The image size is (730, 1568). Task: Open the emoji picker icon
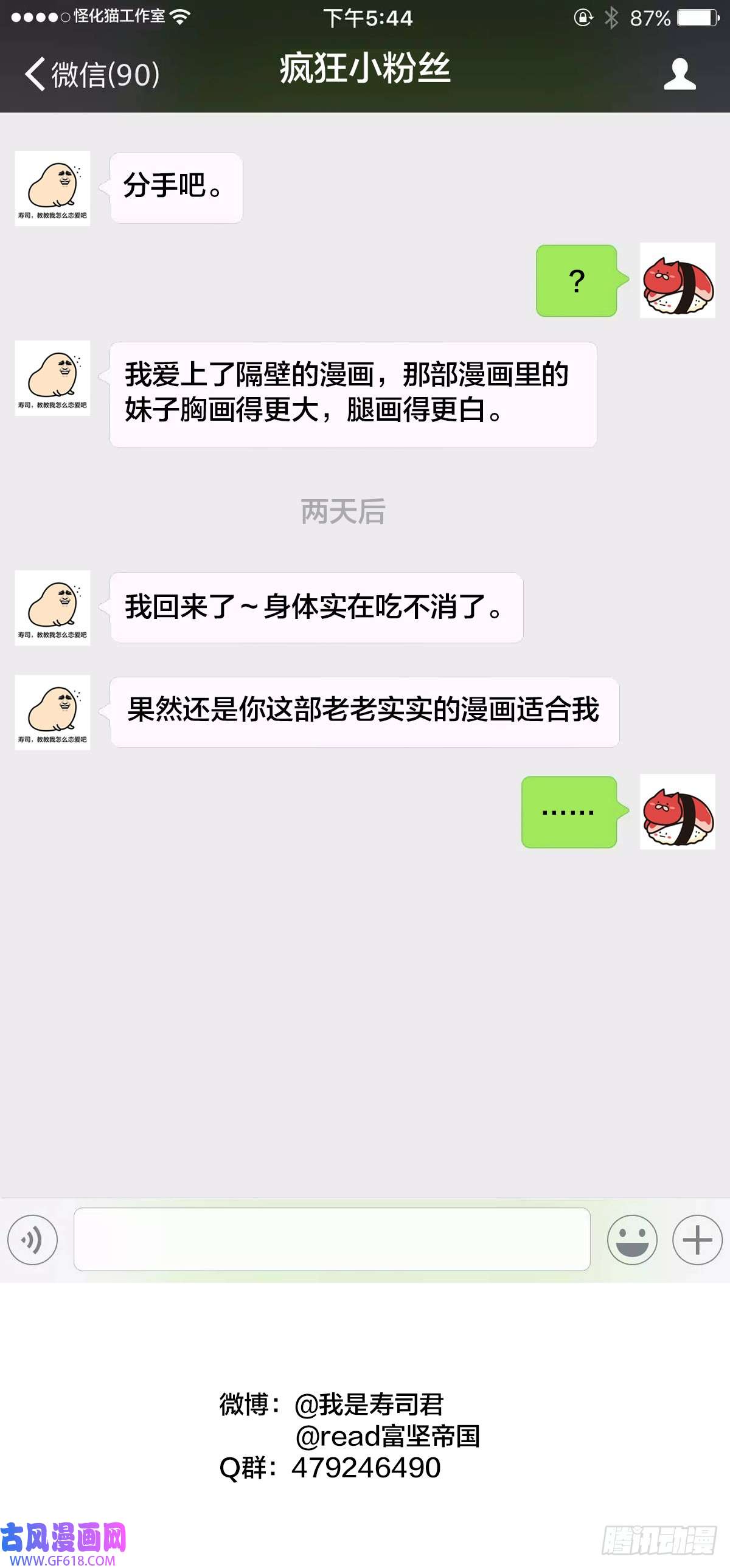(x=632, y=1238)
